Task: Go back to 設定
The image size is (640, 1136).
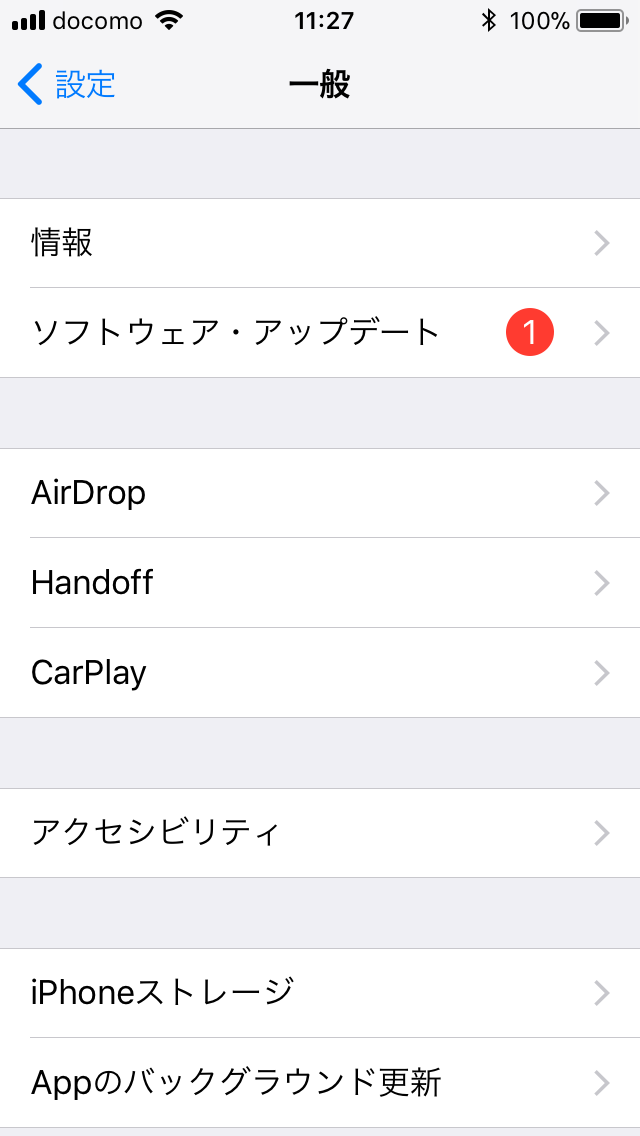Action: coord(66,85)
